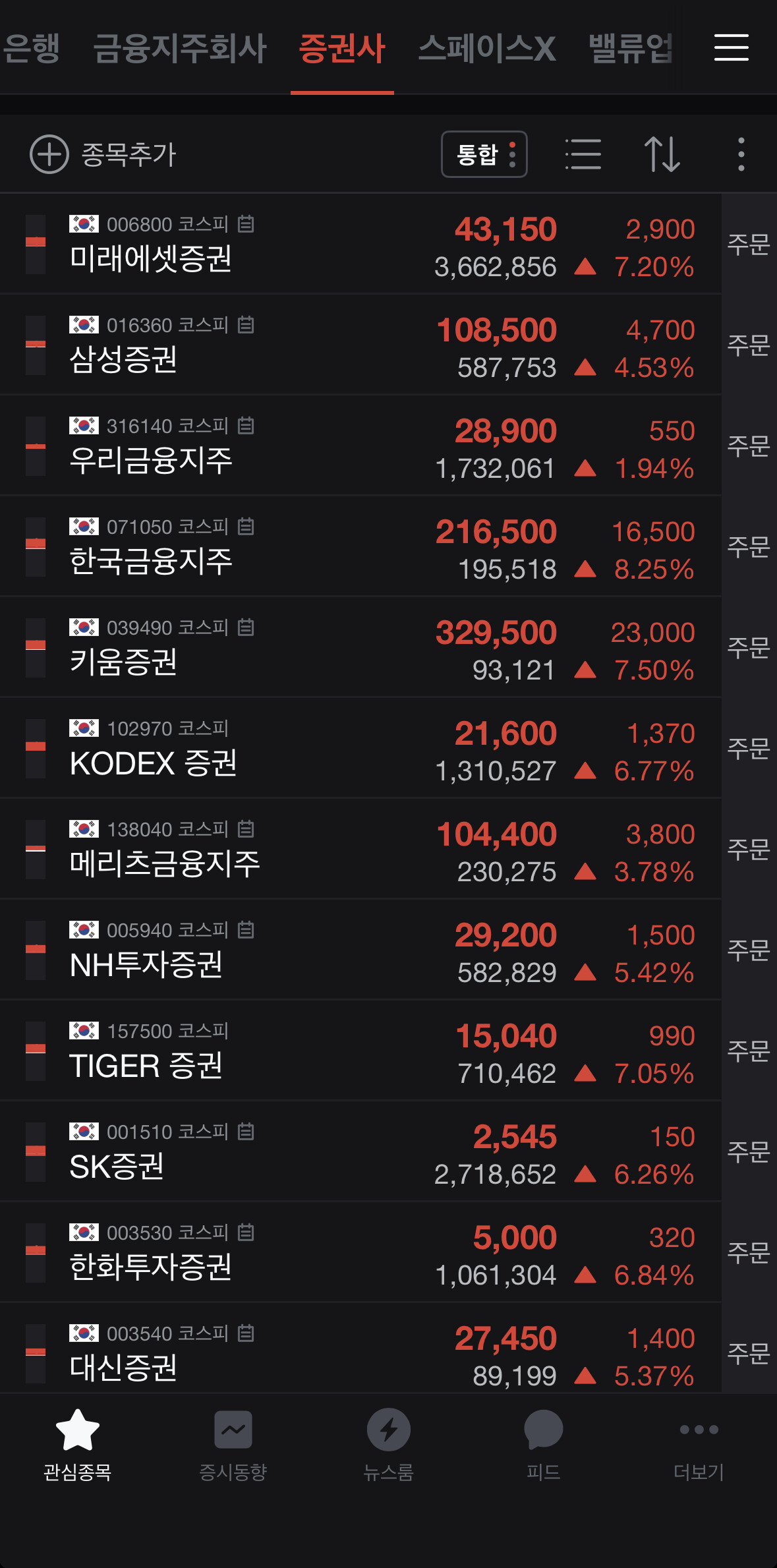The image size is (777, 1568).
Task: Switch to the 스페이스X tab
Action: click(486, 49)
